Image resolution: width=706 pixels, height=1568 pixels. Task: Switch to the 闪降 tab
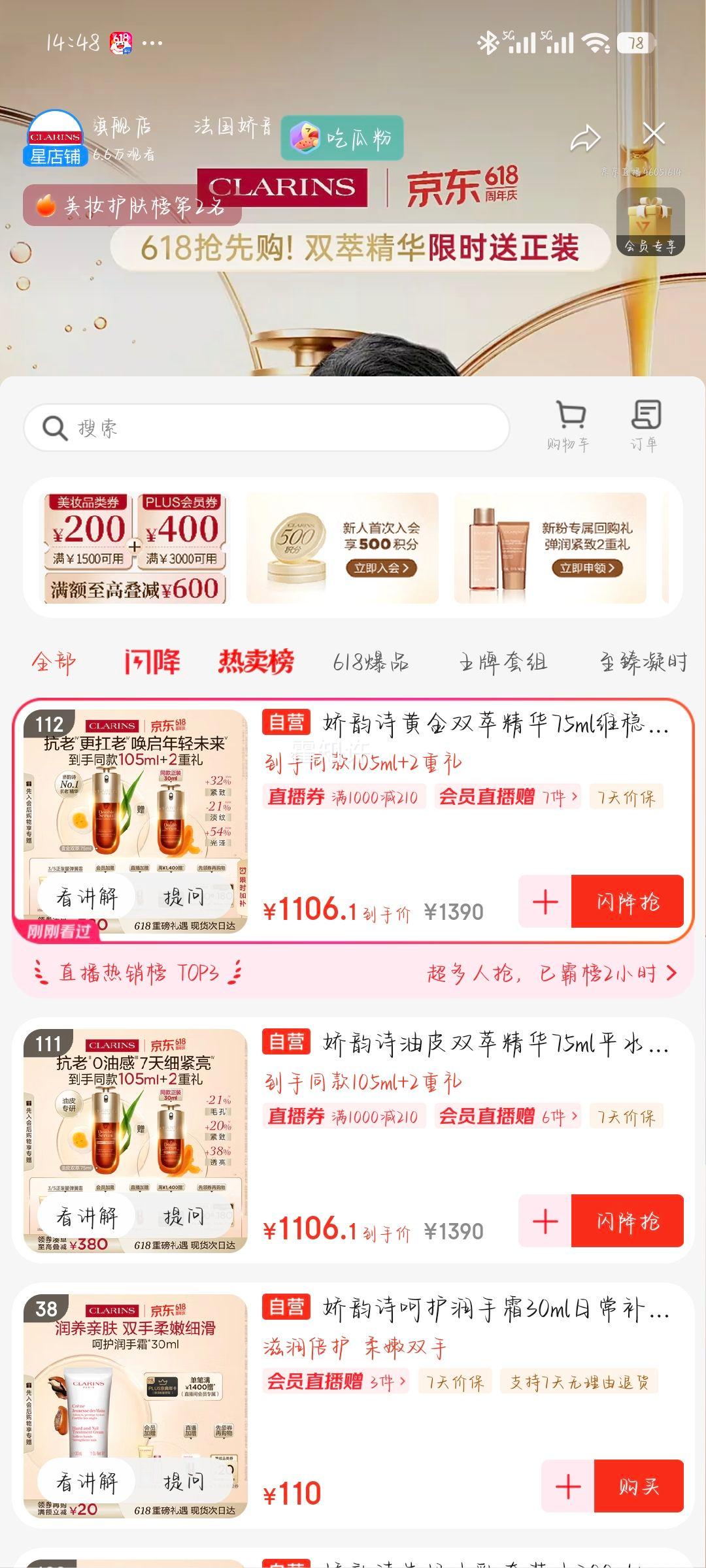[x=152, y=662]
